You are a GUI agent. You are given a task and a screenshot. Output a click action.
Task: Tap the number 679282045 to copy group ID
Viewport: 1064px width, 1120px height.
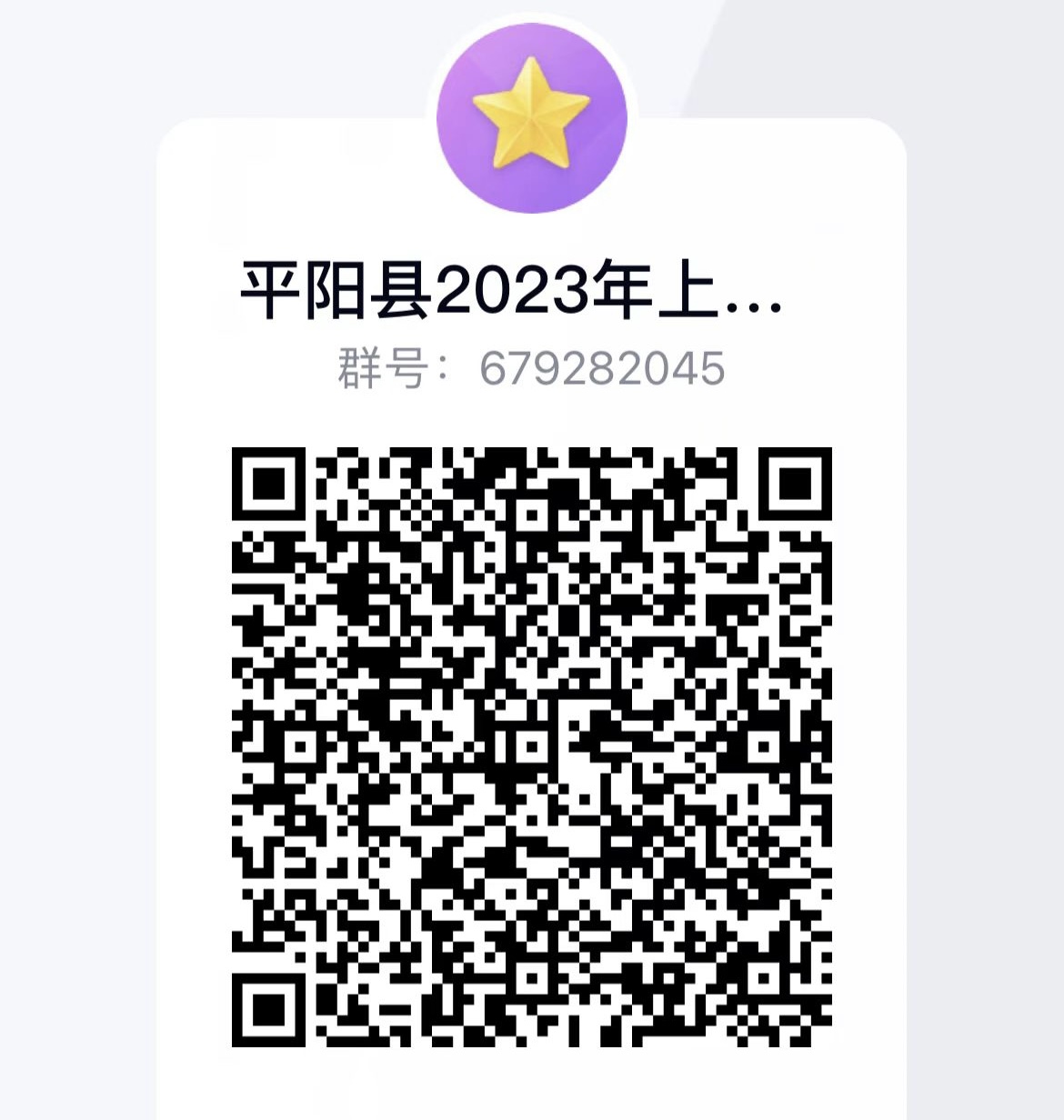[x=600, y=367]
